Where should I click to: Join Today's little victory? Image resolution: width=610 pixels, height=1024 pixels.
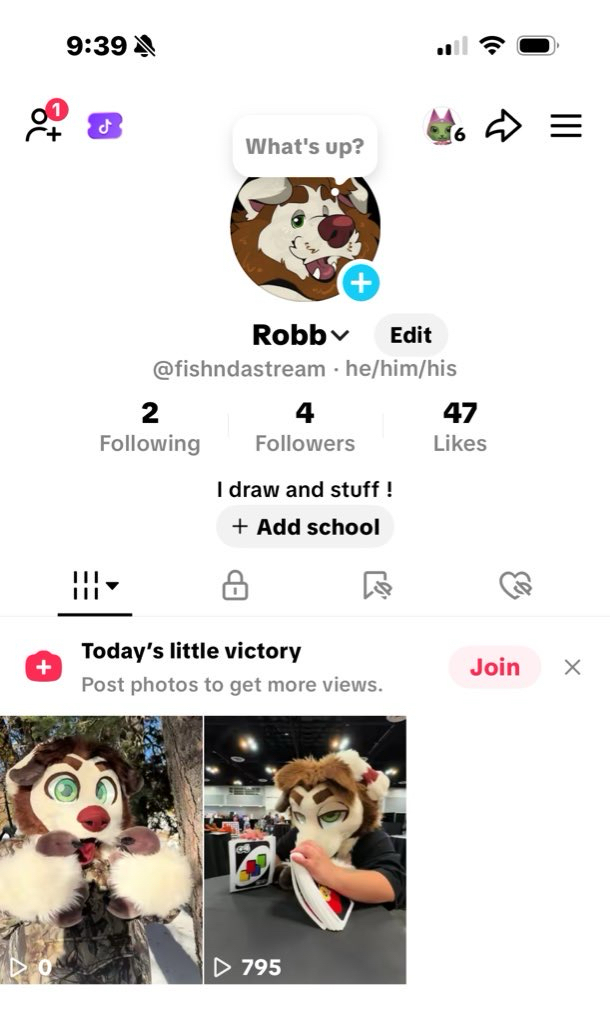tap(494, 667)
